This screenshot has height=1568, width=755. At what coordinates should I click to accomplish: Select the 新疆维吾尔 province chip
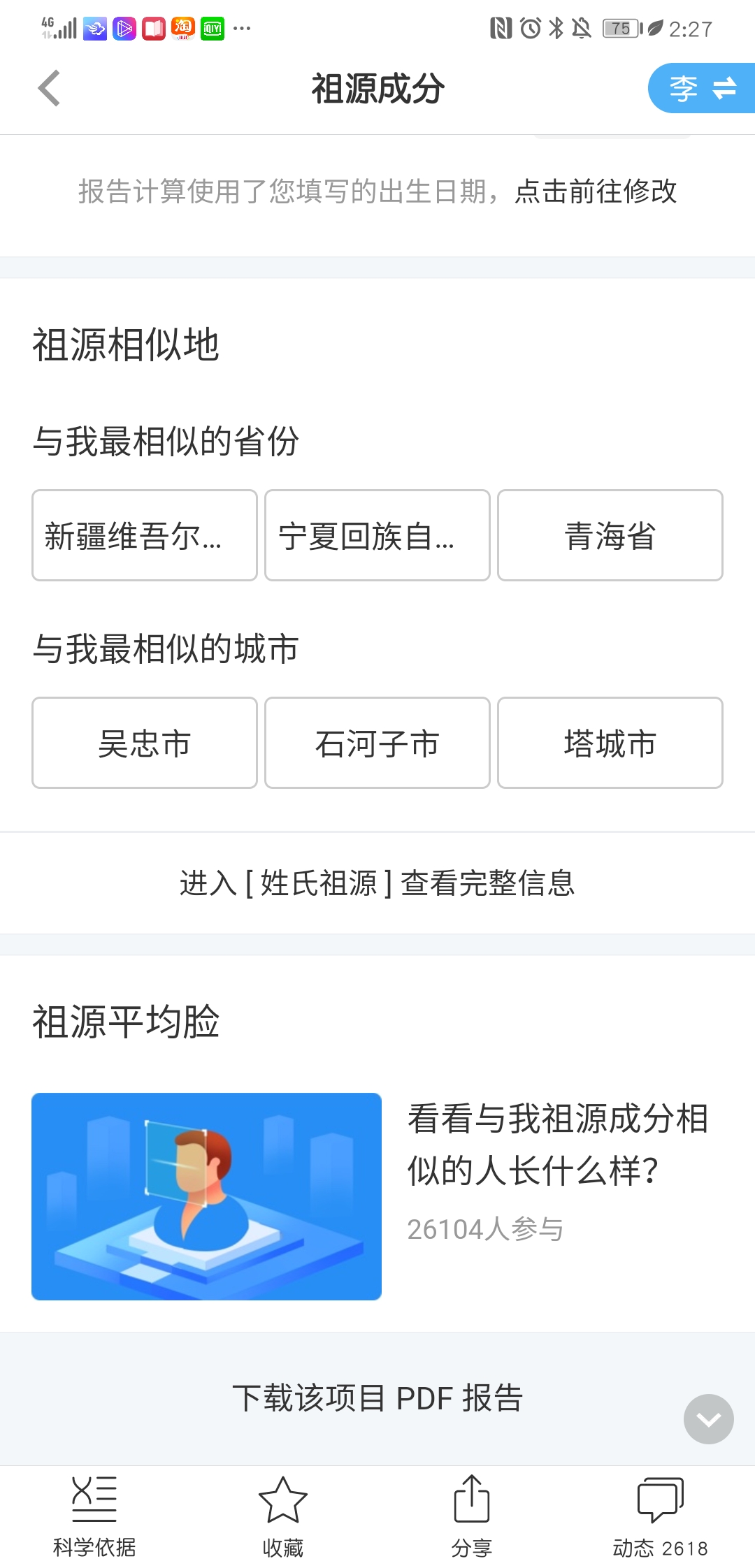[x=145, y=535]
